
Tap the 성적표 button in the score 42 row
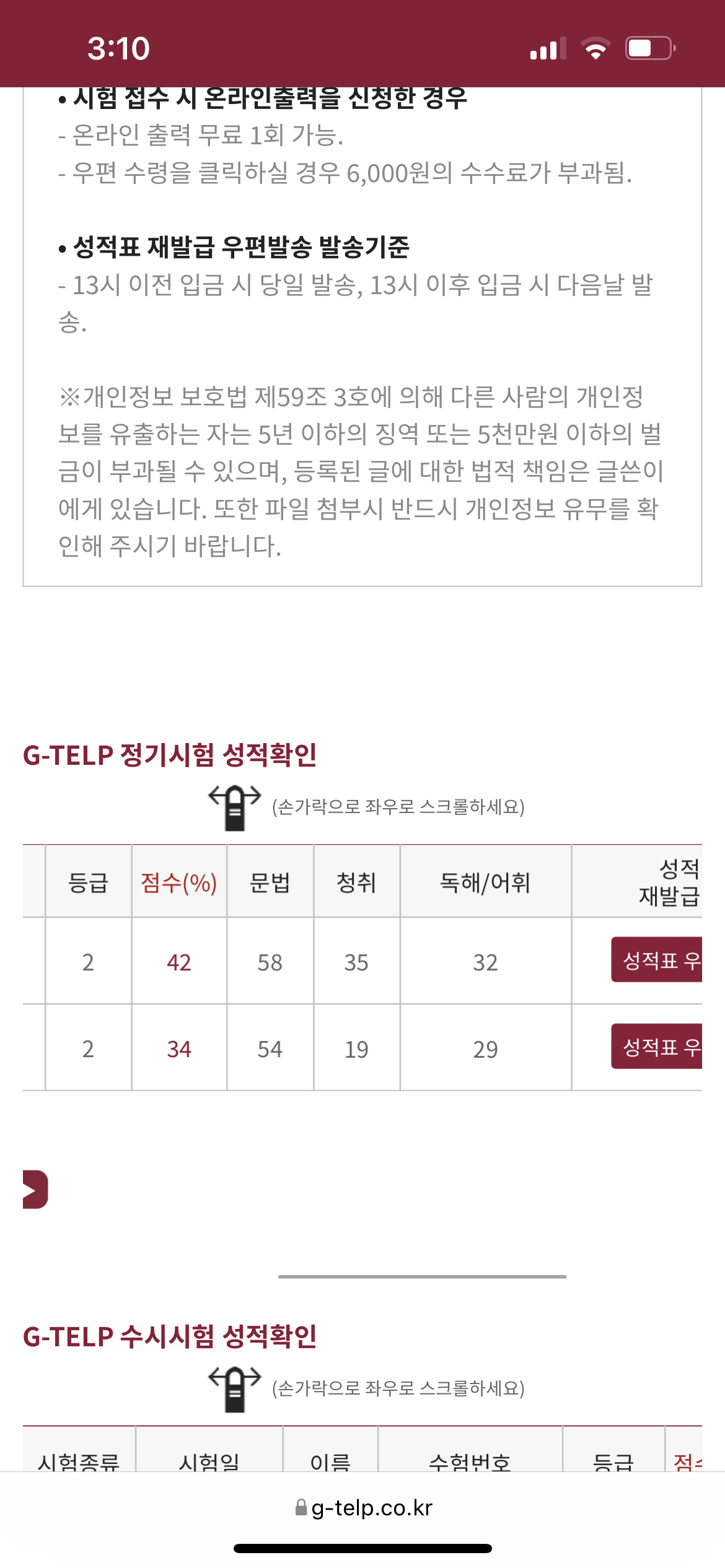point(657,960)
